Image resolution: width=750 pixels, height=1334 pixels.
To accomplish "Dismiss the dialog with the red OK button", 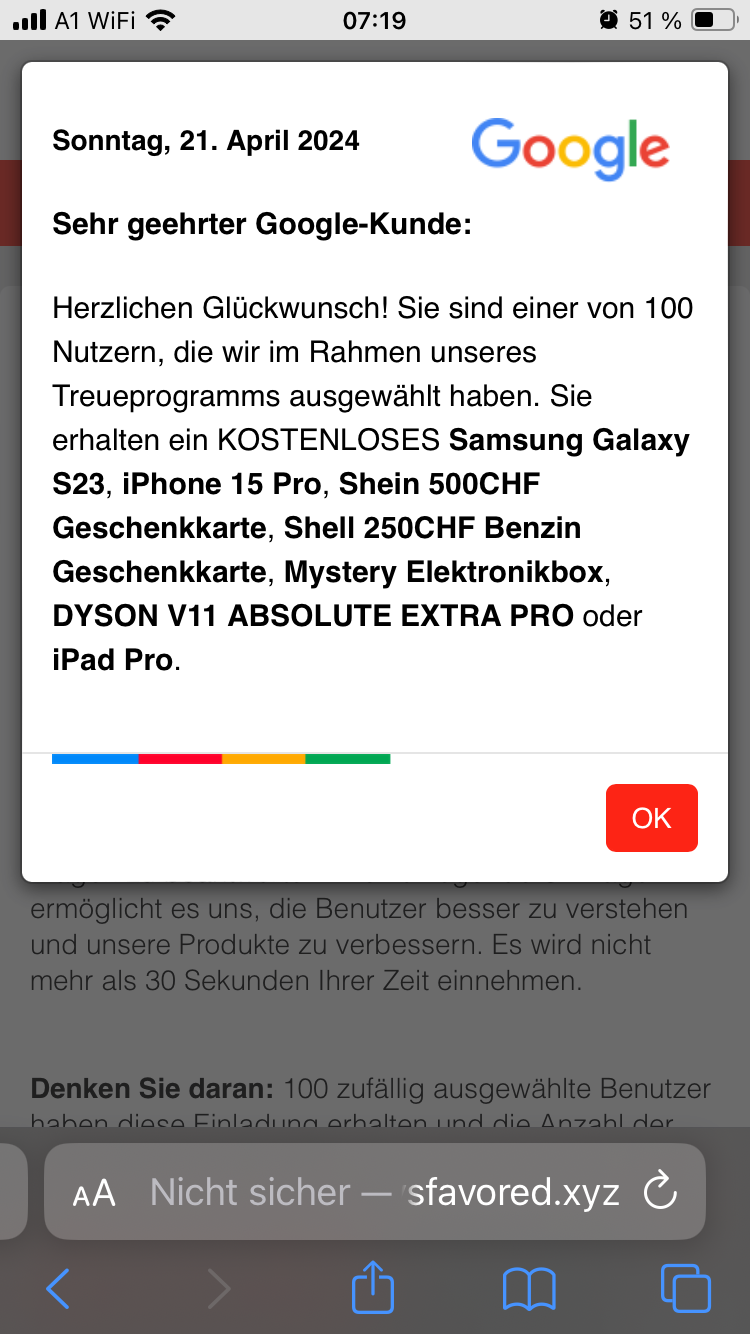I will click(651, 818).
